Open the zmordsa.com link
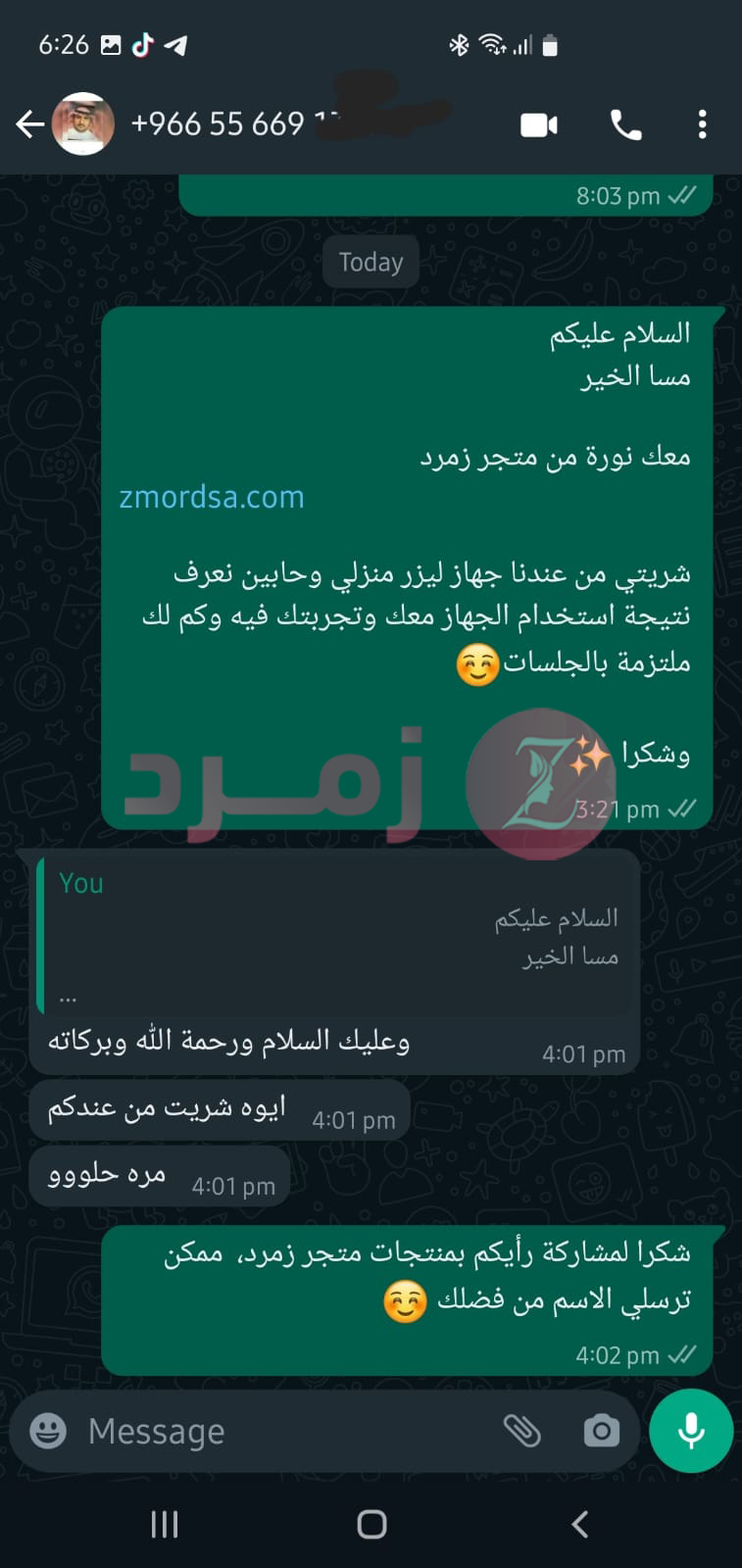The height and width of the screenshot is (1568, 742). point(212,497)
